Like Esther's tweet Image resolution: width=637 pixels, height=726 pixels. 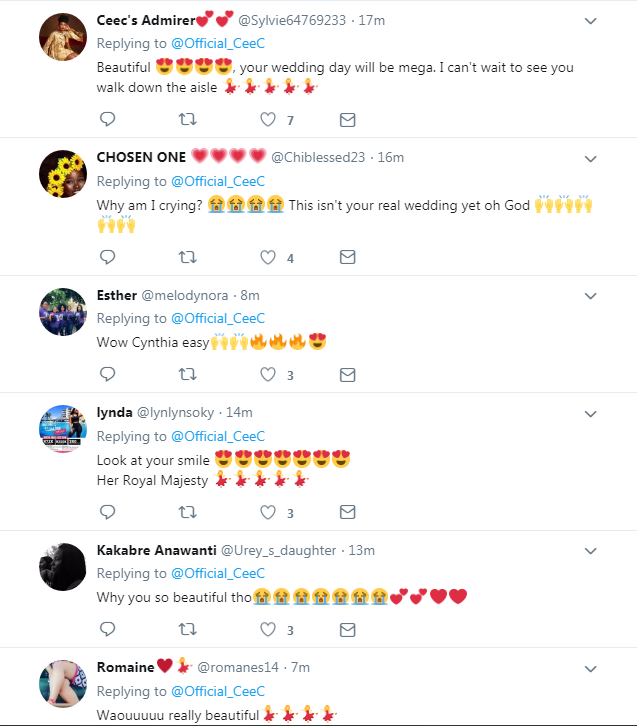[x=267, y=375]
